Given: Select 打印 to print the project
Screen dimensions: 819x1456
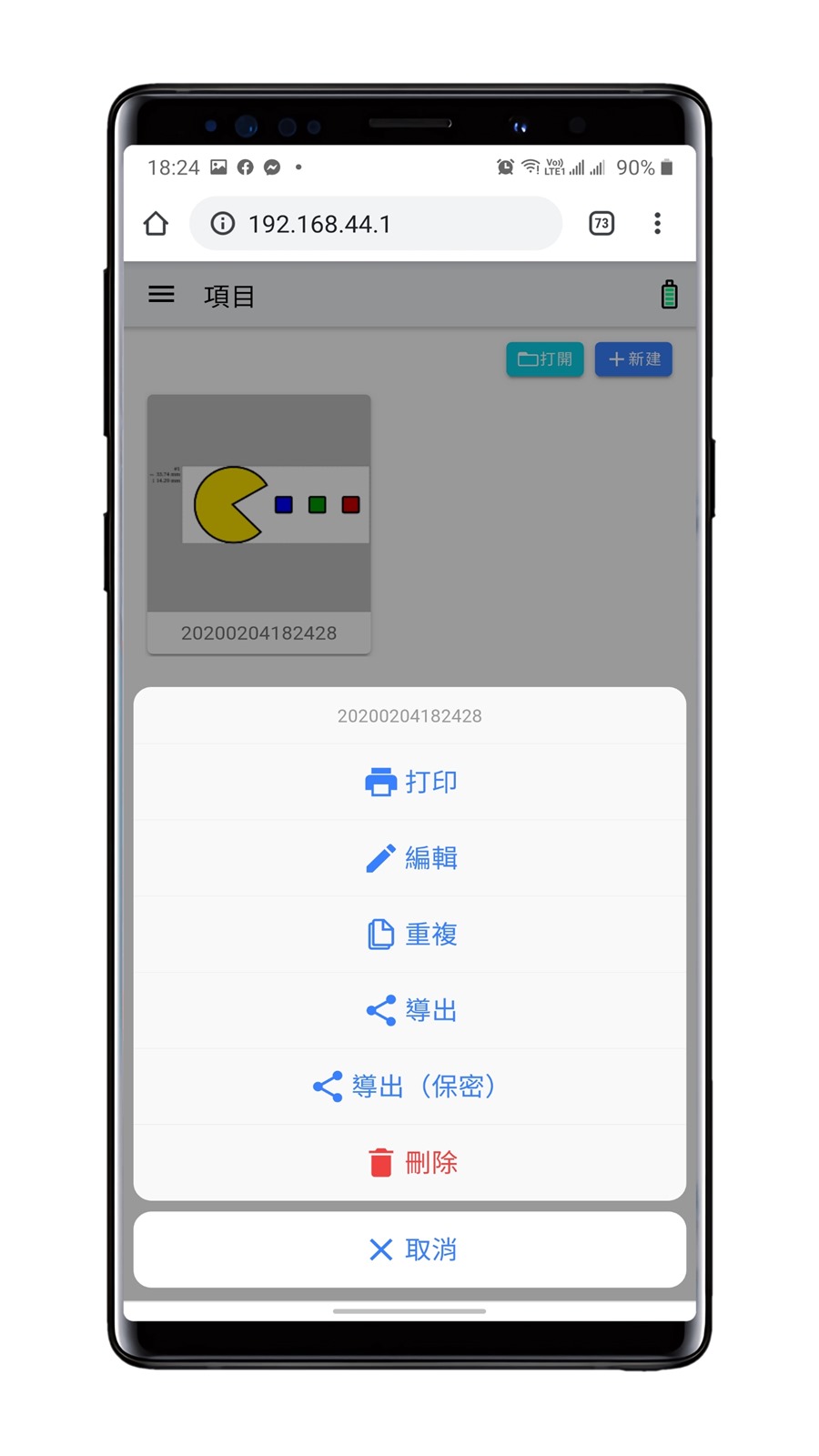Looking at the screenshot, I should pos(410,782).
